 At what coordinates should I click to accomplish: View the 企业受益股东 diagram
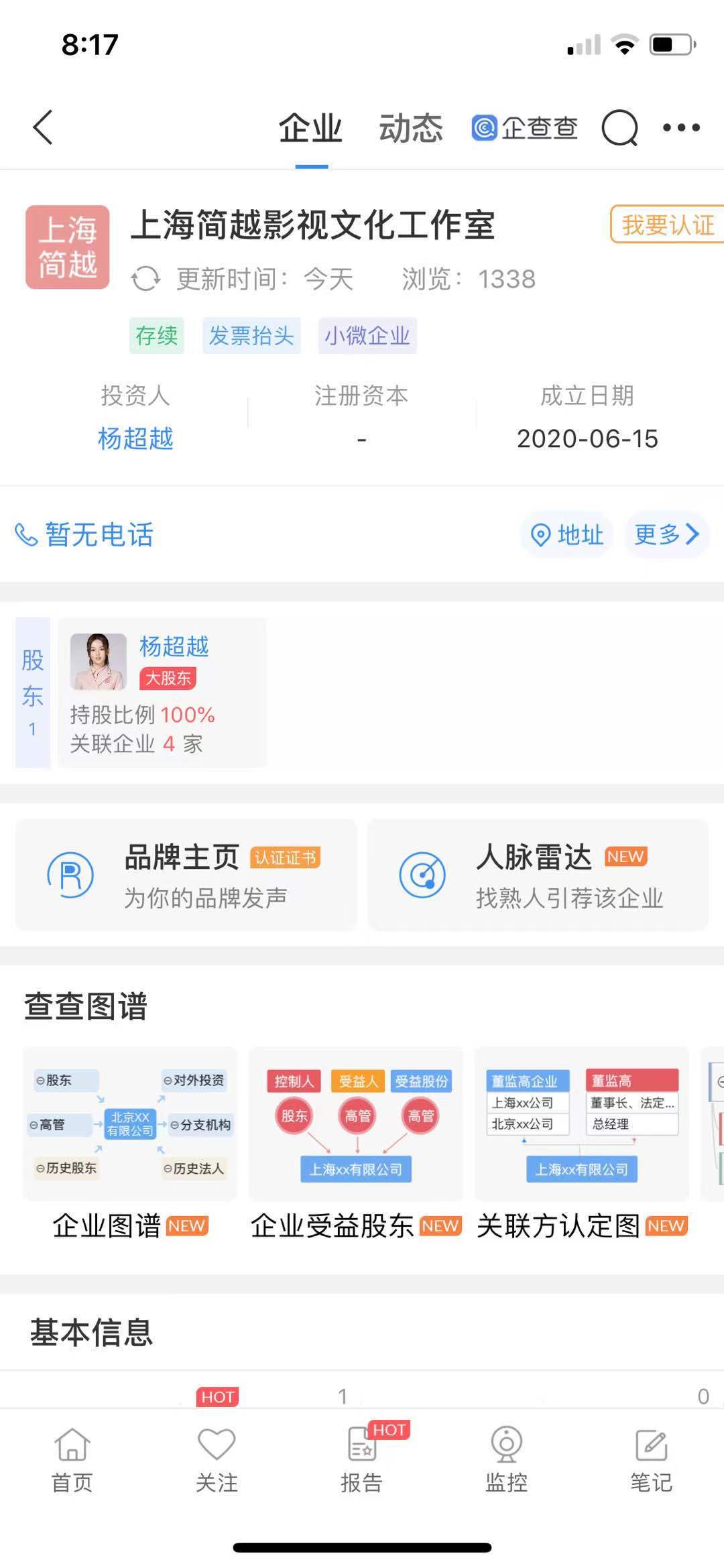355,1124
